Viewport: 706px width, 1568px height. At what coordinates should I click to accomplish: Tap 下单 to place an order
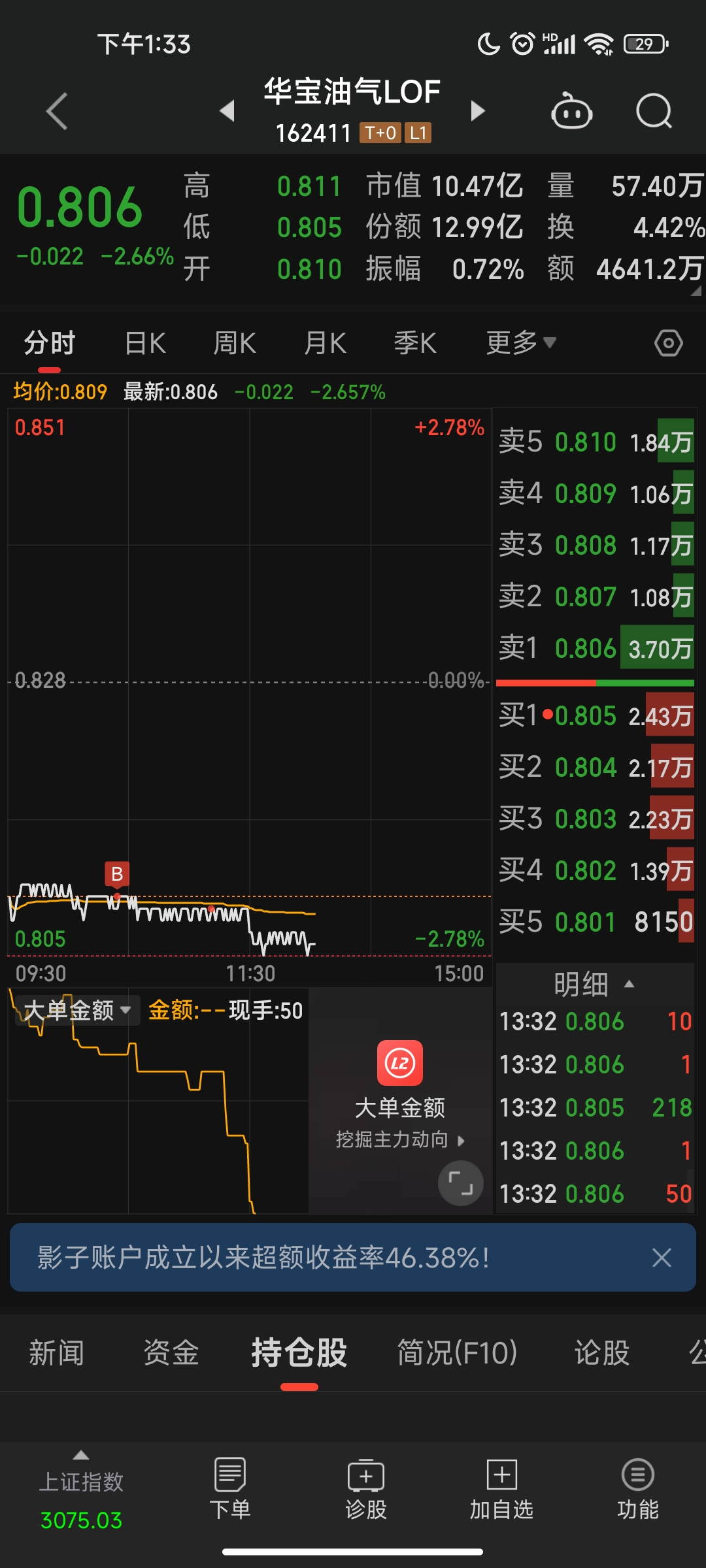coord(230,1490)
